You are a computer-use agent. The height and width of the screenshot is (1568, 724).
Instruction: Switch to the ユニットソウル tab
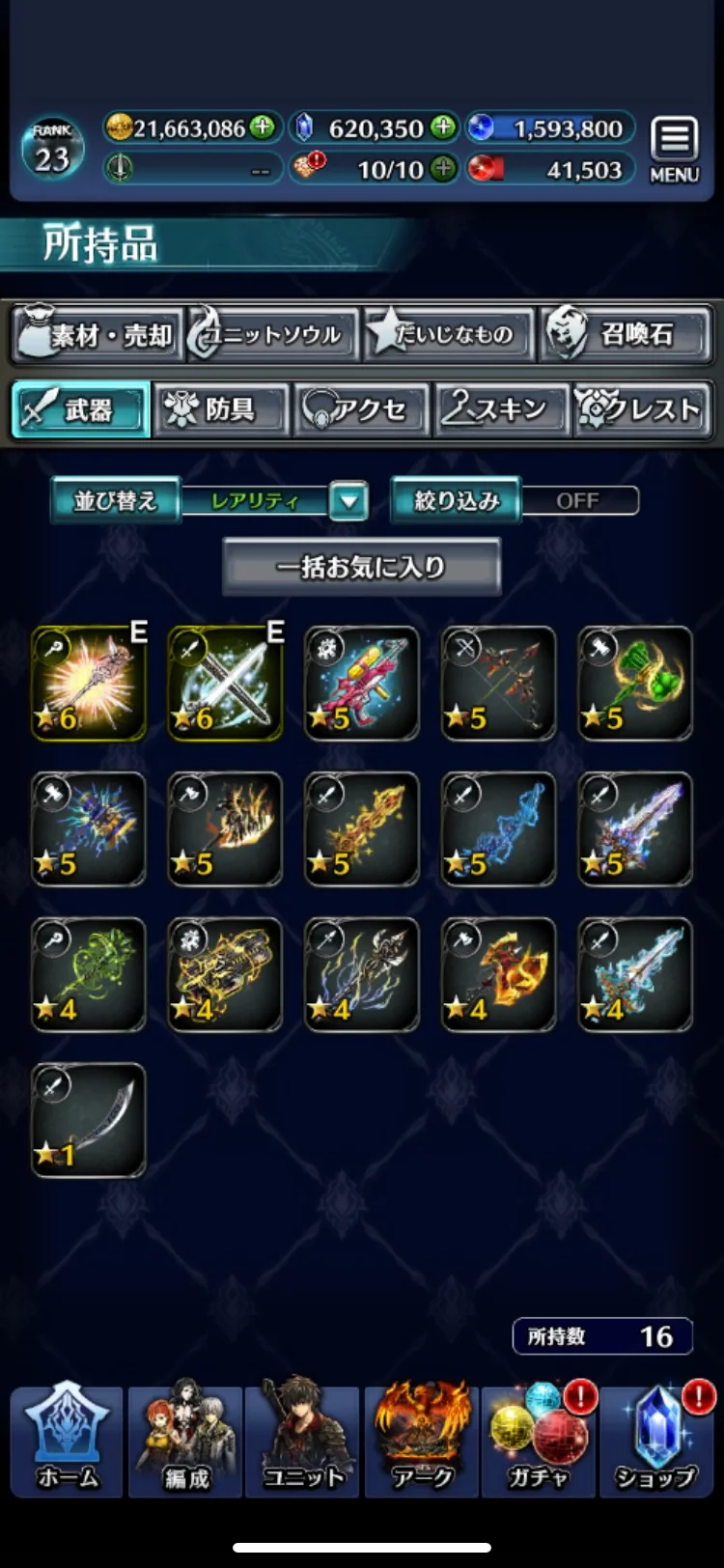click(x=272, y=334)
